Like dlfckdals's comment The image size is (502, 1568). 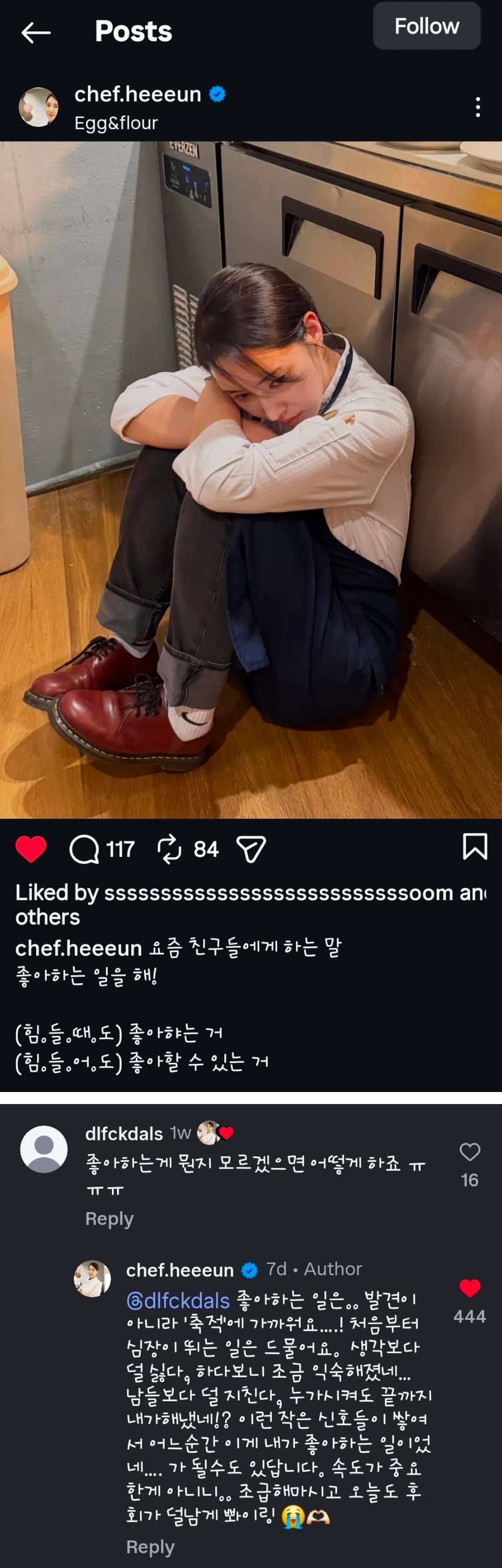point(469,1152)
